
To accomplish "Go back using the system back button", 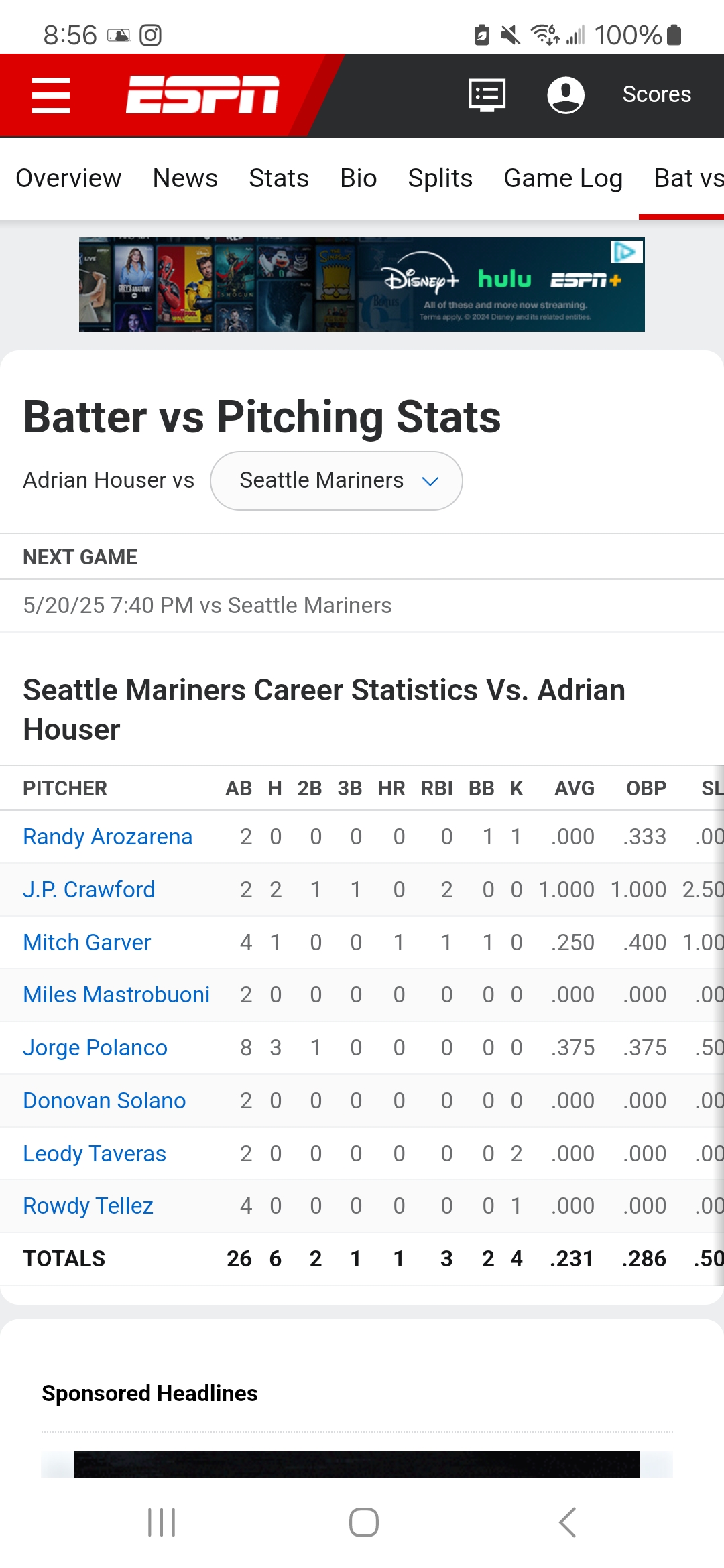I will pos(567,1522).
